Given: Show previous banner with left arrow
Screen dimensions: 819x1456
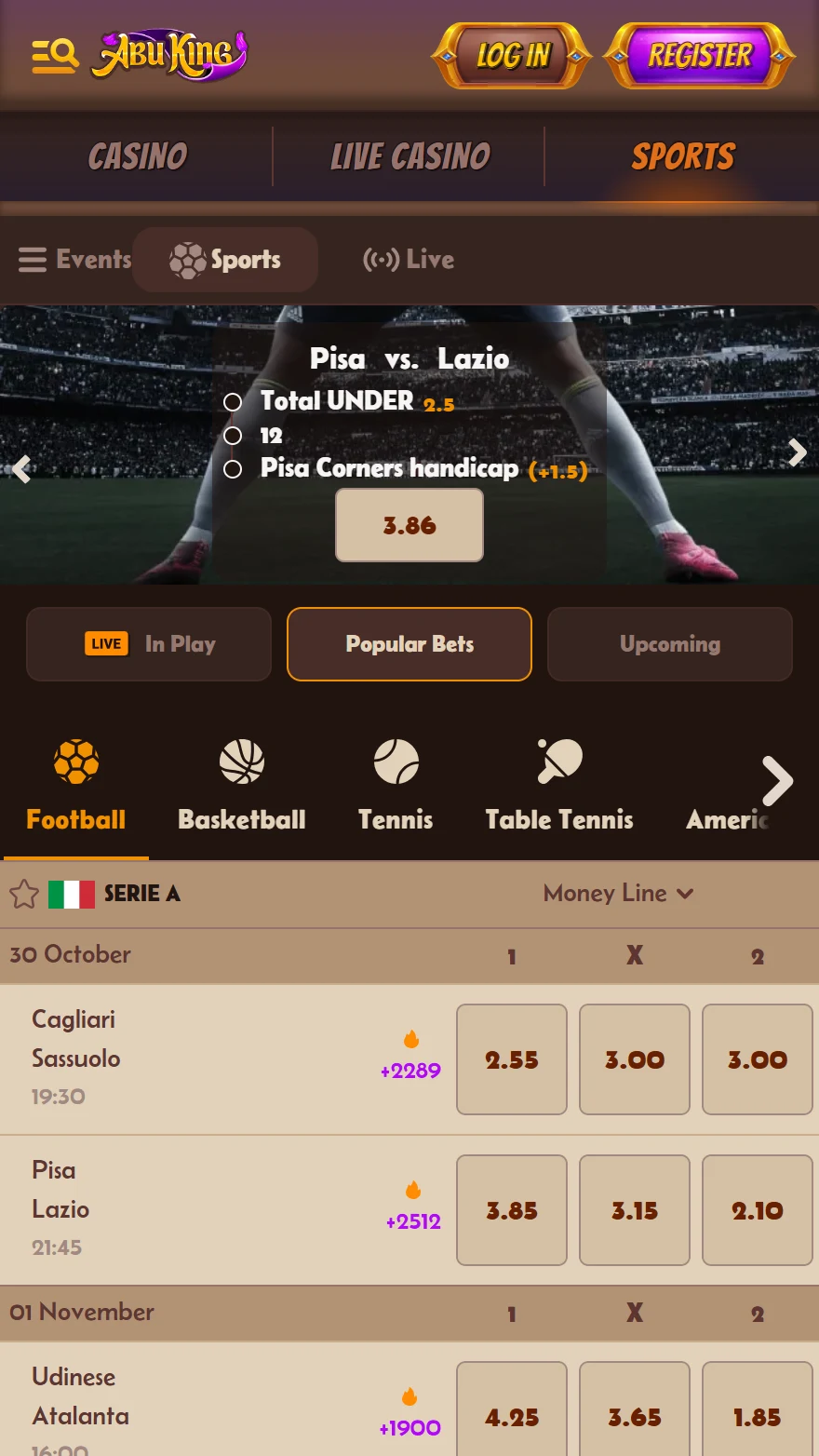Looking at the screenshot, I should tap(21, 469).
